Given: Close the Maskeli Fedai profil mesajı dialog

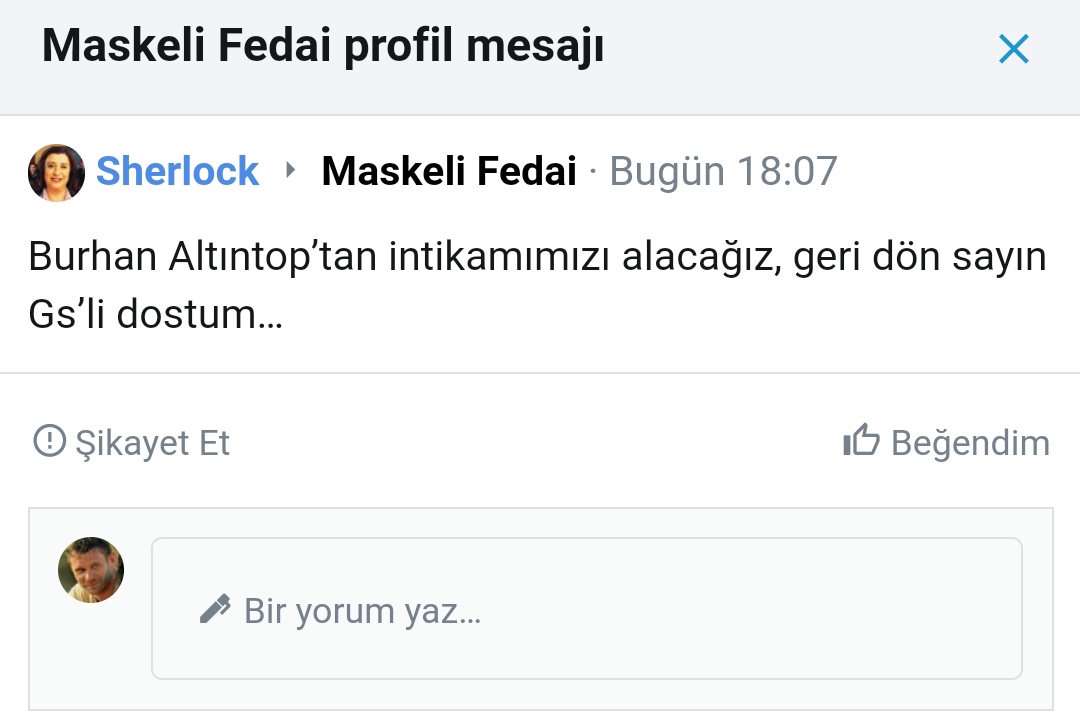Looking at the screenshot, I should coord(1013,49).
